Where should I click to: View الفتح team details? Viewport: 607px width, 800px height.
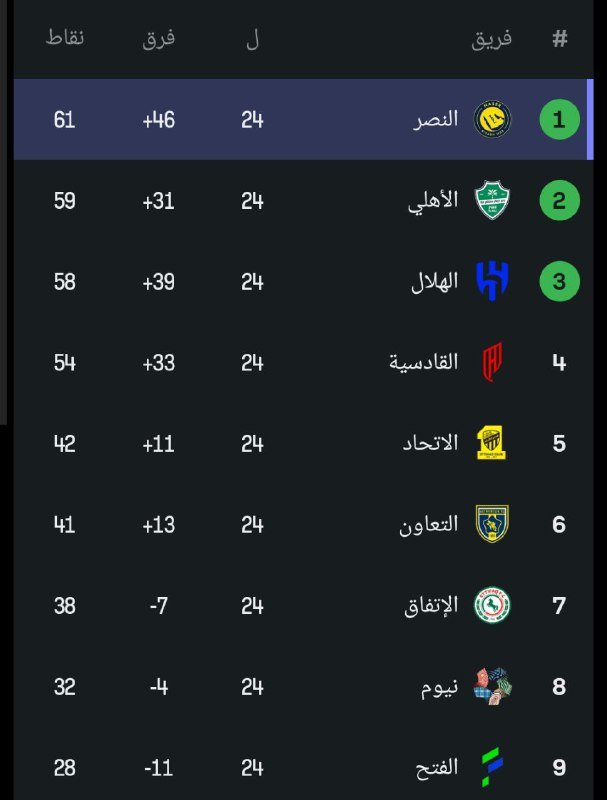pyautogui.click(x=437, y=768)
